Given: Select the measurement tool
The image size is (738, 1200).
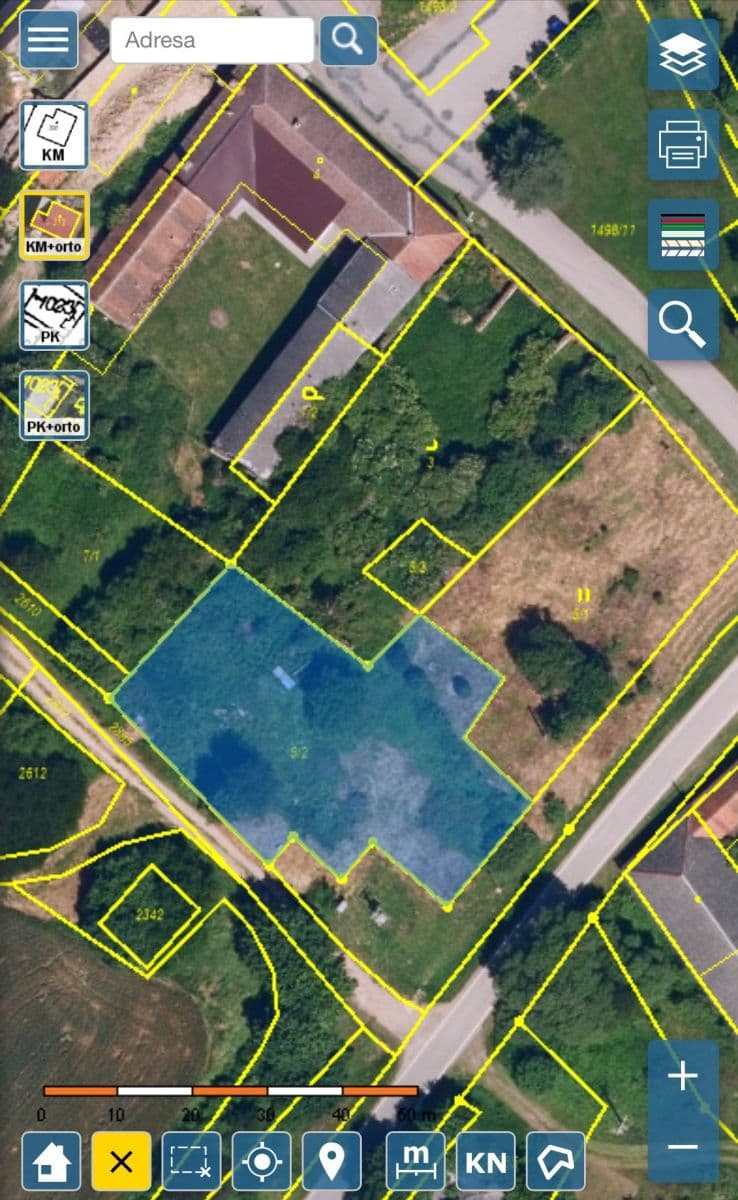Looking at the screenshot, I should (x=415, y=1162).
